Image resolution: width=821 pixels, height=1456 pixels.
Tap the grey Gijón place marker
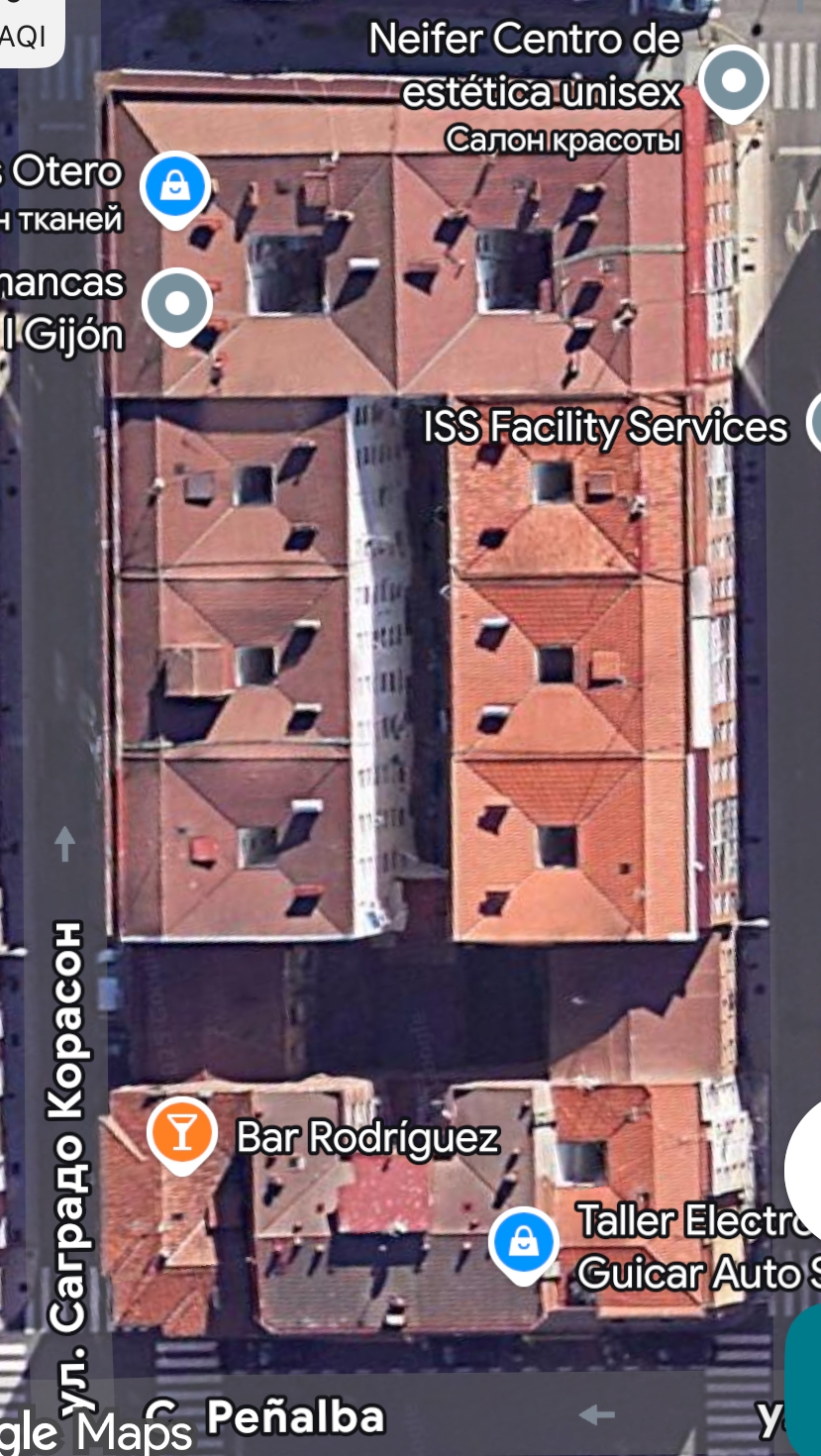[177, 303]
